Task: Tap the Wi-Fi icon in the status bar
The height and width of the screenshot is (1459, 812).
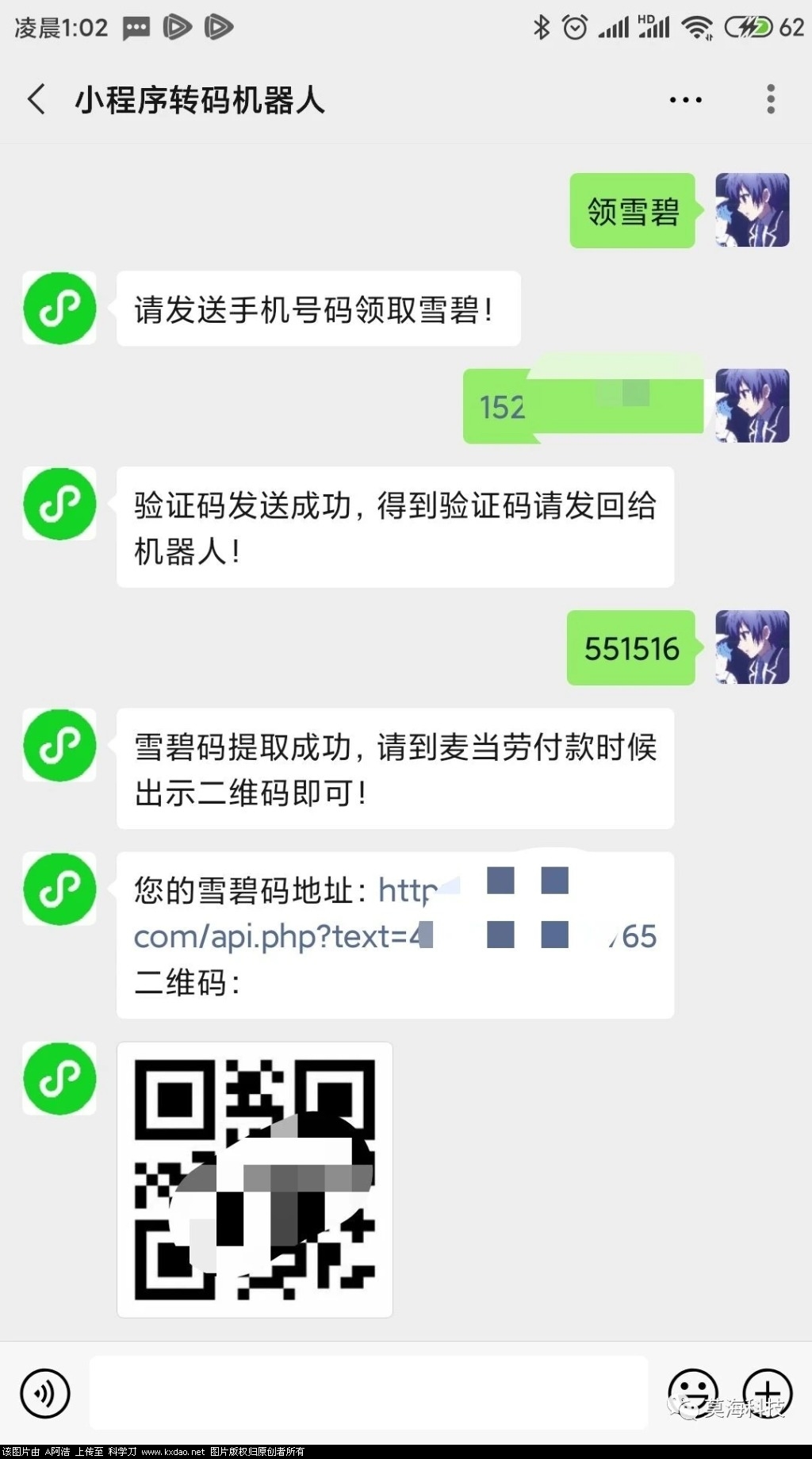Action: (698, 26)
